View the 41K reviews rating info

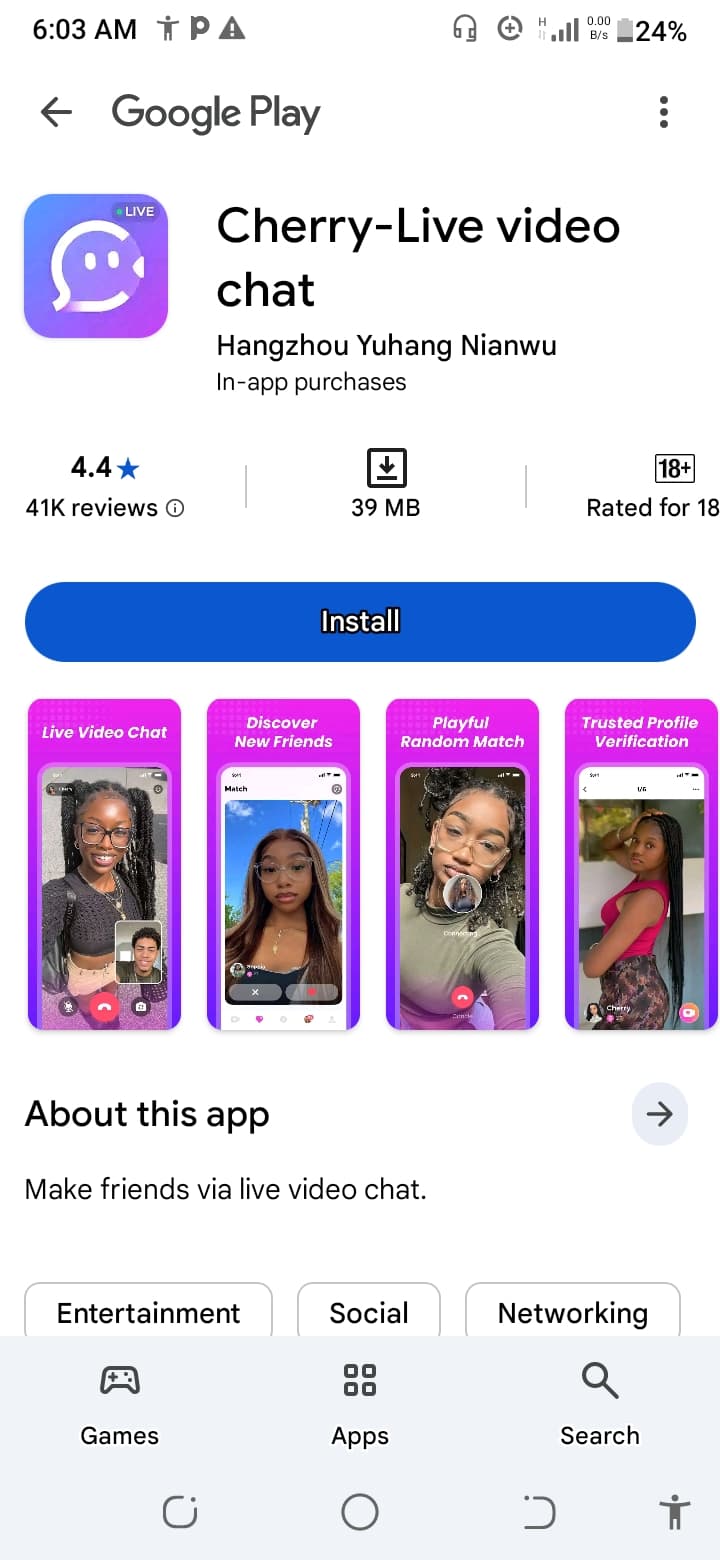tap(105, 507)
